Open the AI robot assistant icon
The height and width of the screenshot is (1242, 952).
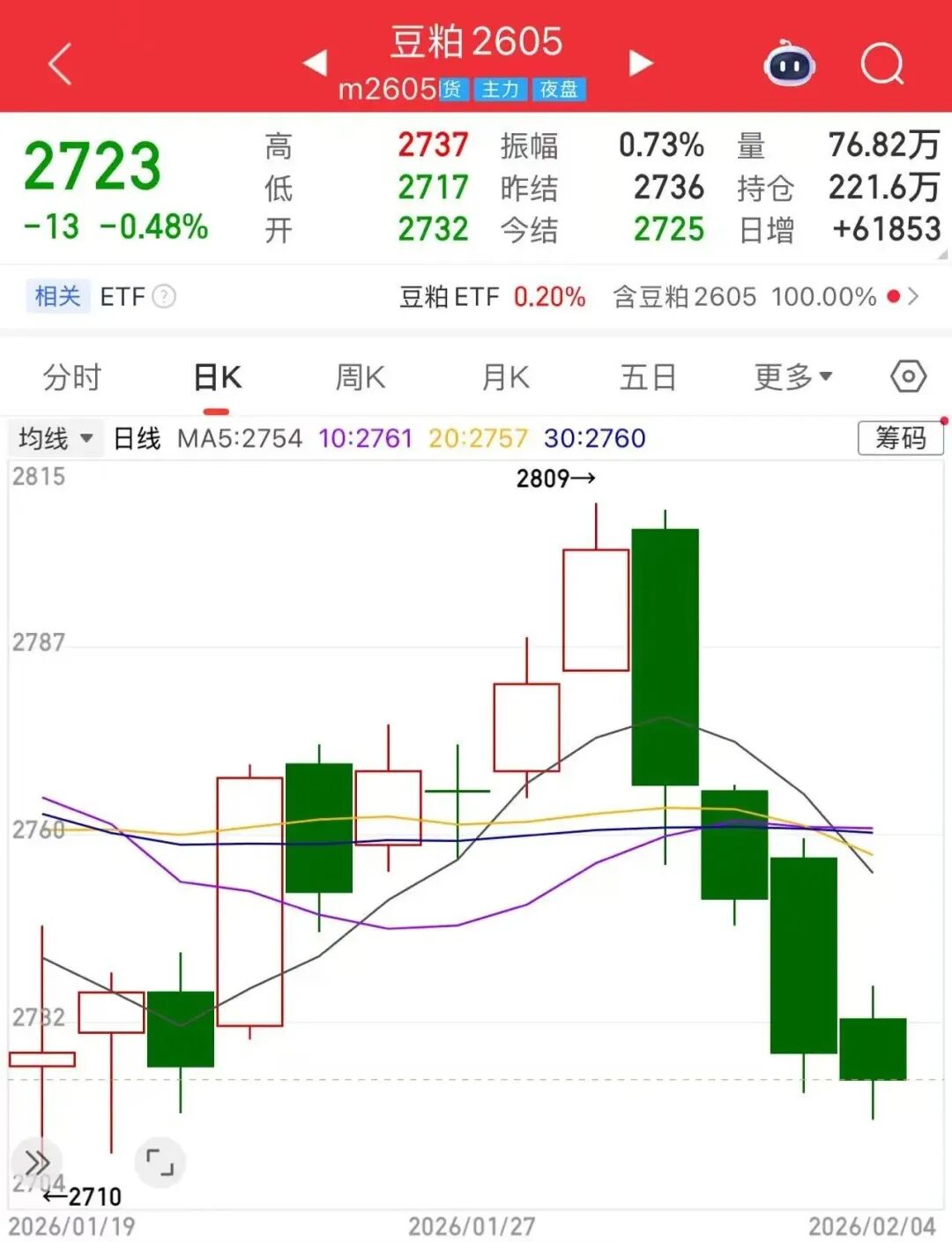[789, 63]
